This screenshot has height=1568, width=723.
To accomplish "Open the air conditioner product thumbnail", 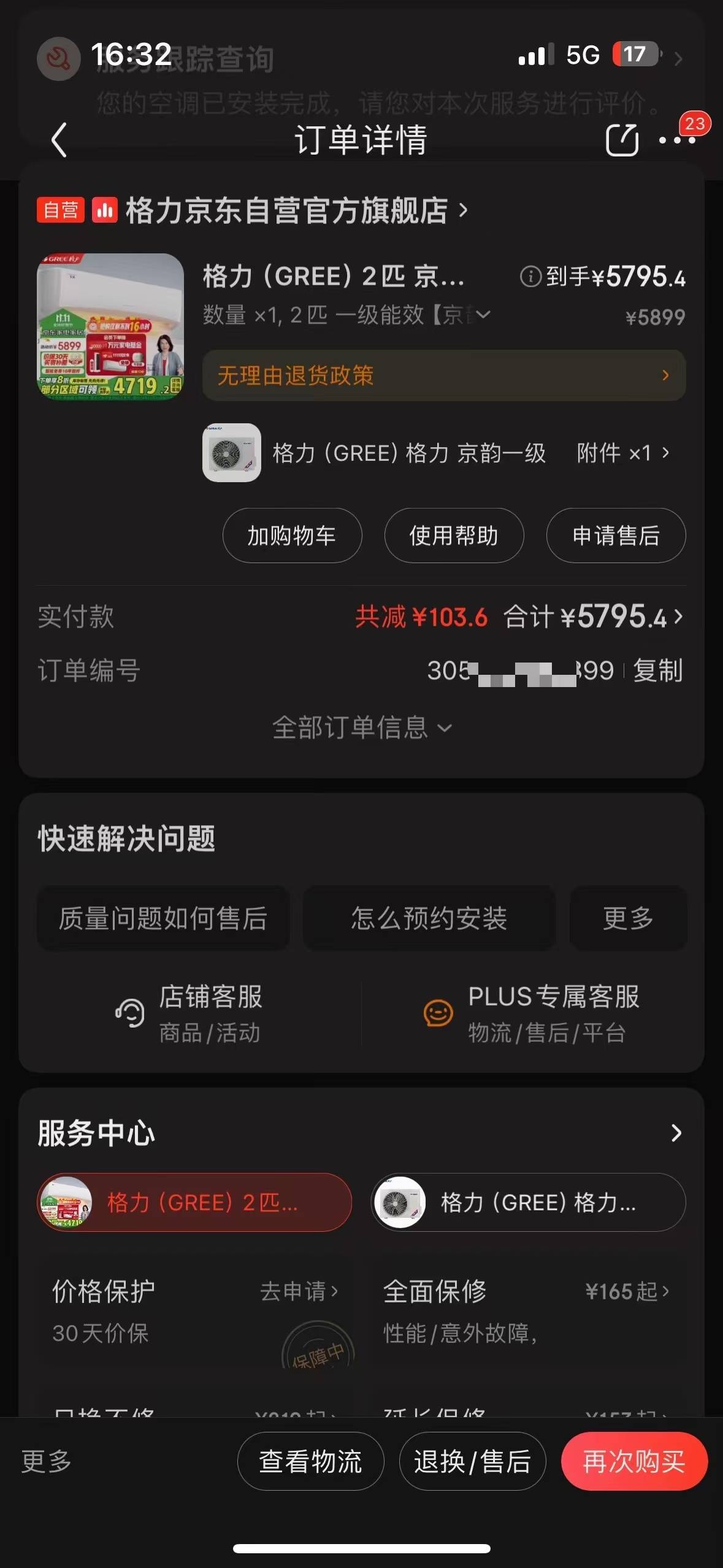I will 109,326.
